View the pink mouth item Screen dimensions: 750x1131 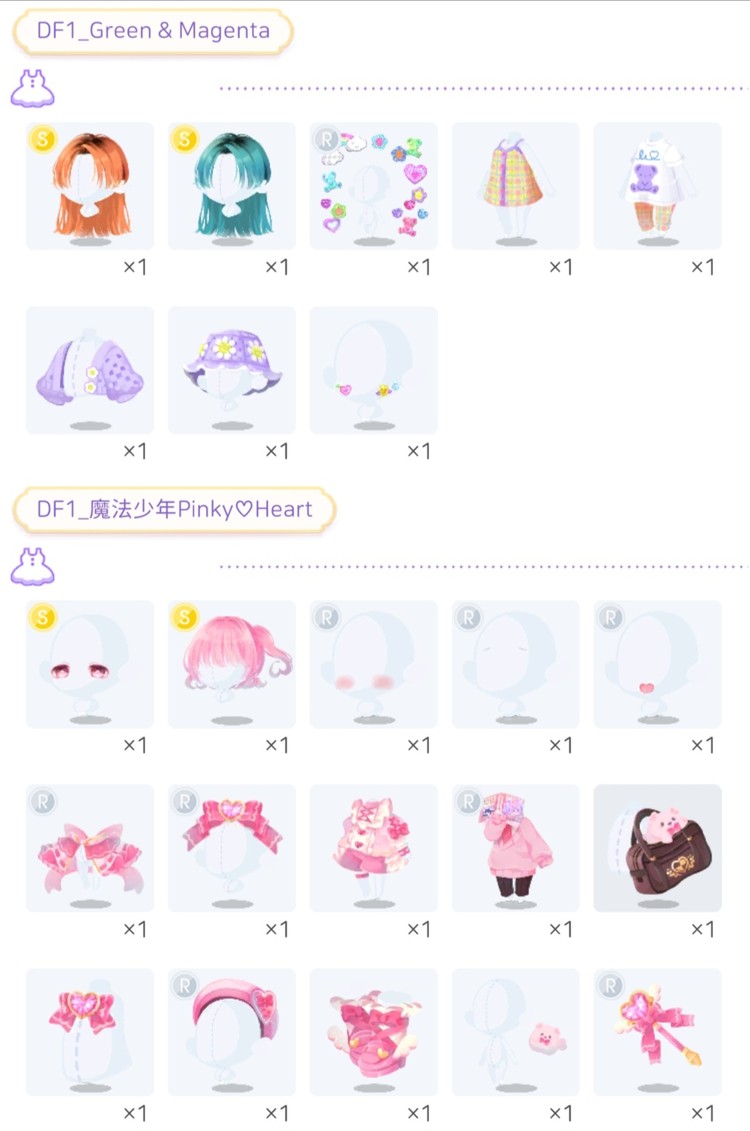[x=658, y=664]
